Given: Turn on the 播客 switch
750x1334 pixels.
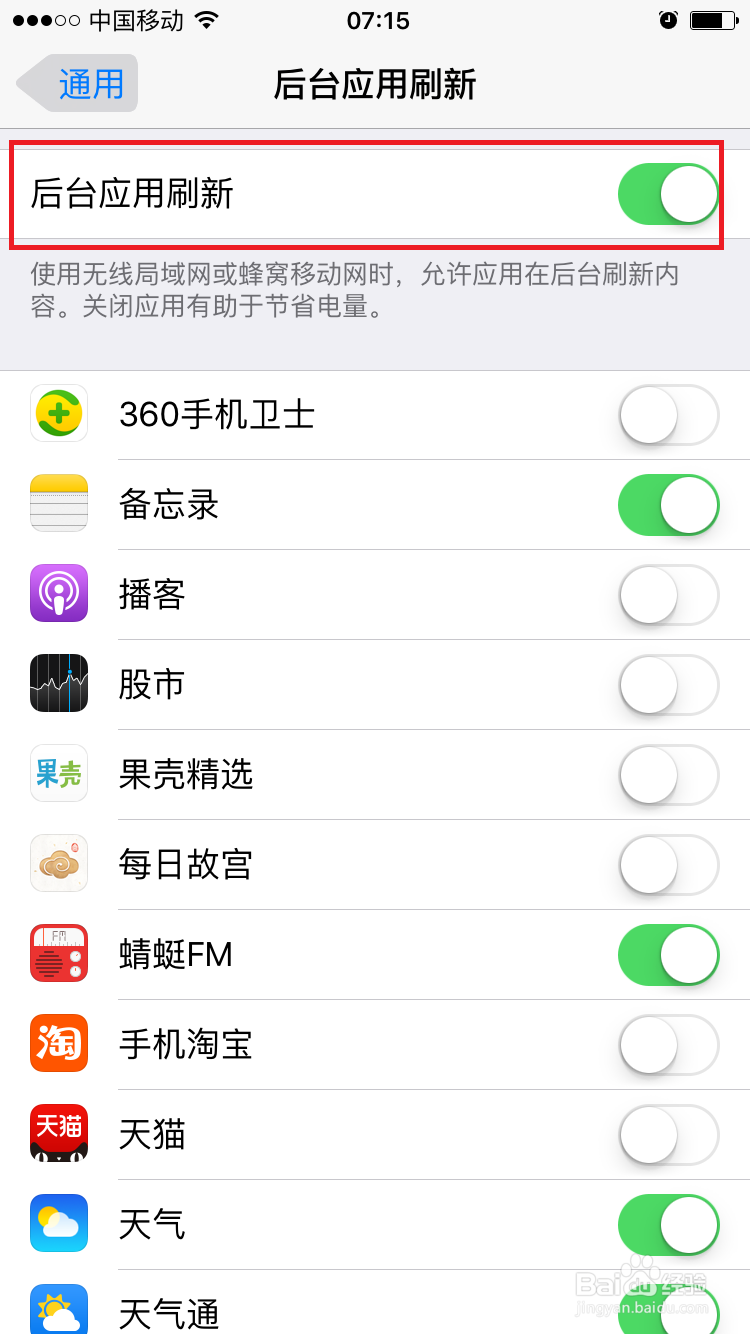Looking at the screenshot, I should point(668,595).
